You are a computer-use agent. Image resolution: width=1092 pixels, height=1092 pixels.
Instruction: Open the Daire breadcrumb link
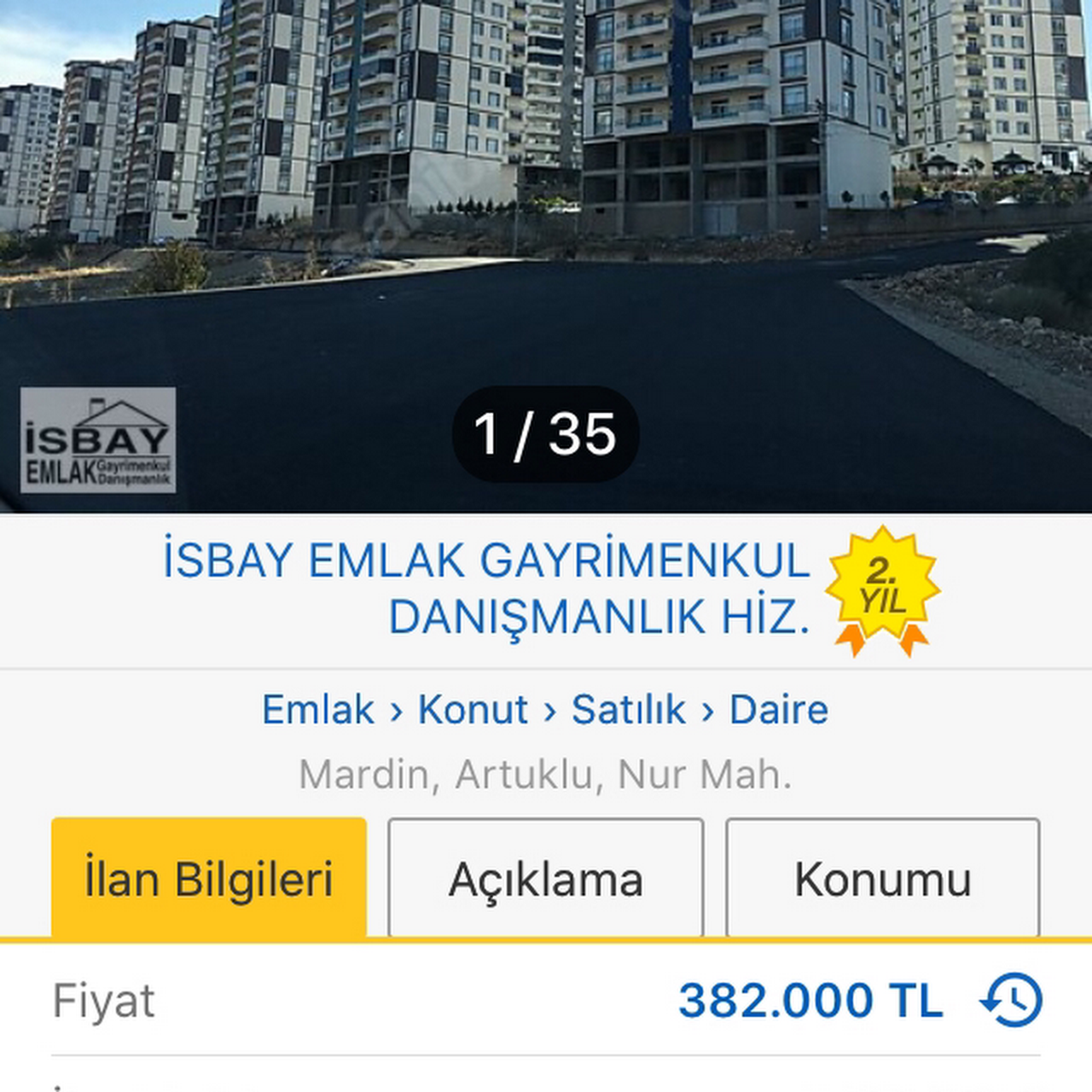(778, 710)
